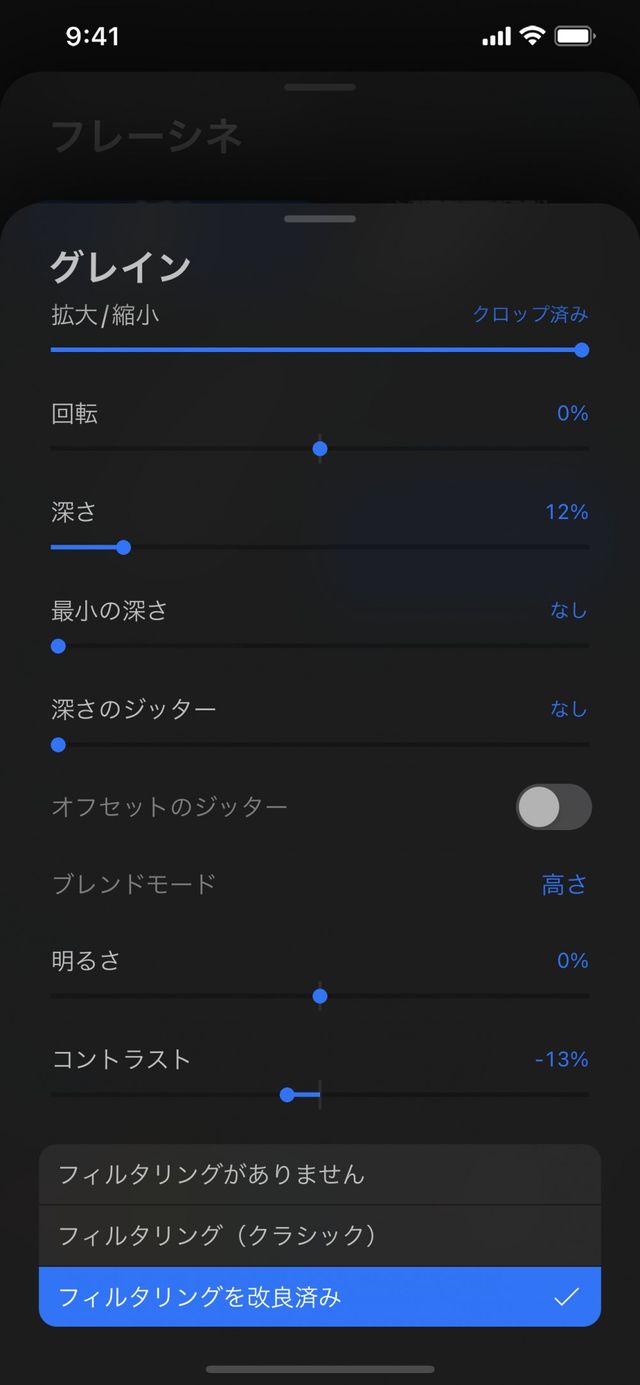
Task: Tap the コントラスト value -13%
Action: pyautogui.click(x=561, y=1059)
